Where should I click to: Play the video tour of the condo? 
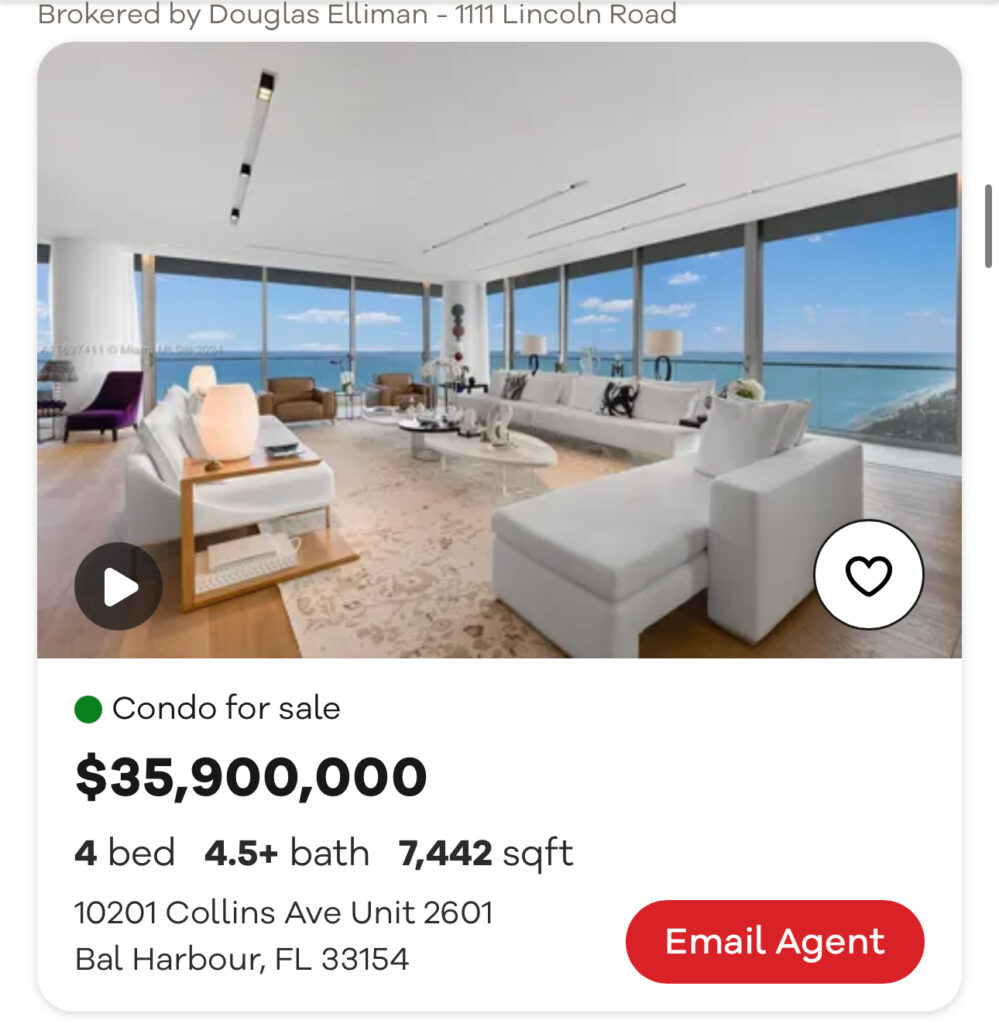coord(118,586)
